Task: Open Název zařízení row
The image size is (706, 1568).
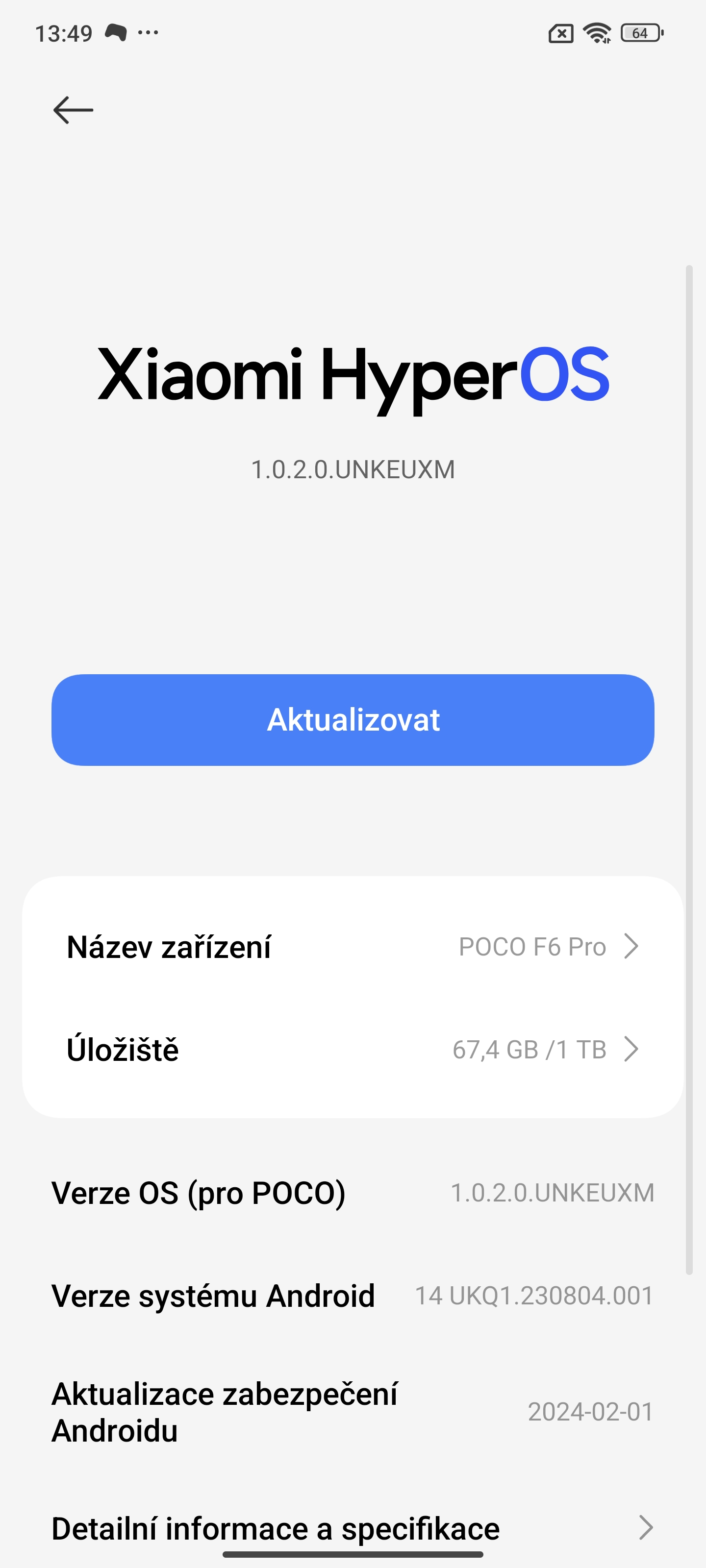Action: 353,947
